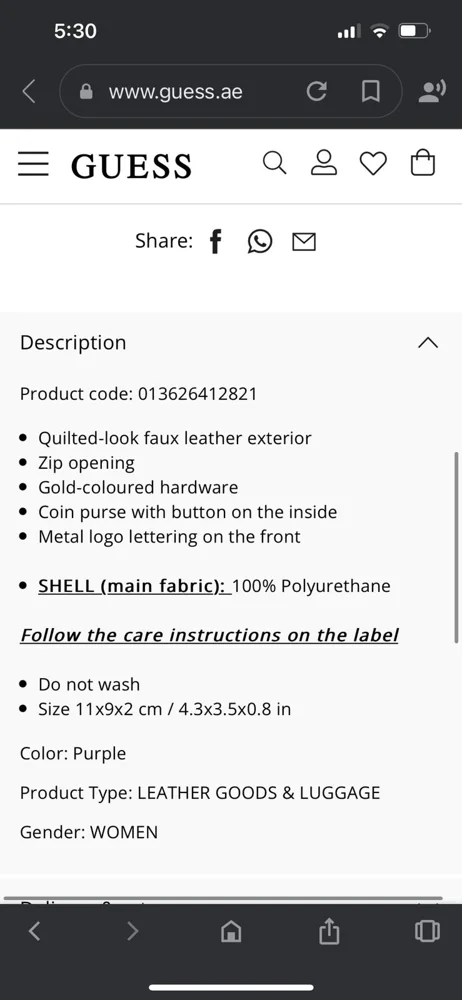
Task: Search the GUESS store
Action: tap(274, 163)
